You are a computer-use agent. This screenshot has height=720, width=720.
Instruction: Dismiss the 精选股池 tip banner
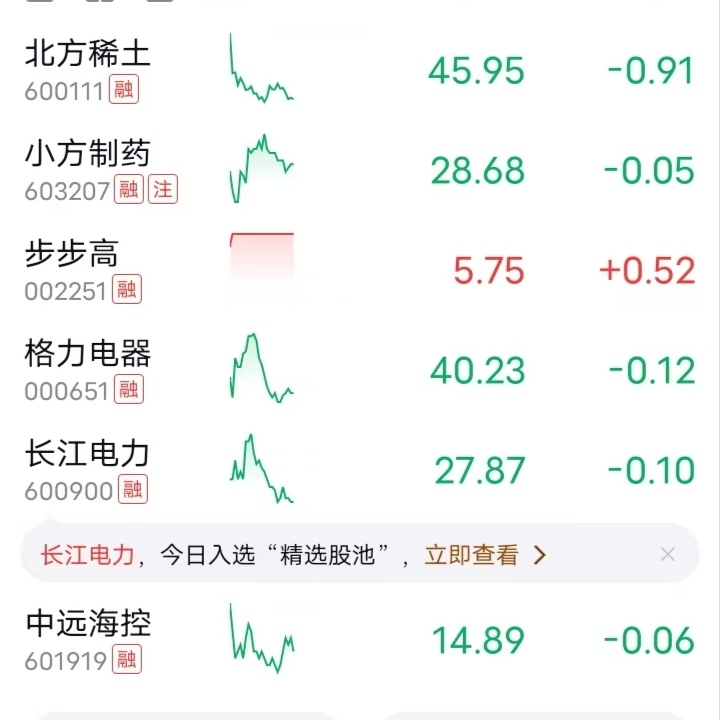pyautogui.click(x=668, y=554)
